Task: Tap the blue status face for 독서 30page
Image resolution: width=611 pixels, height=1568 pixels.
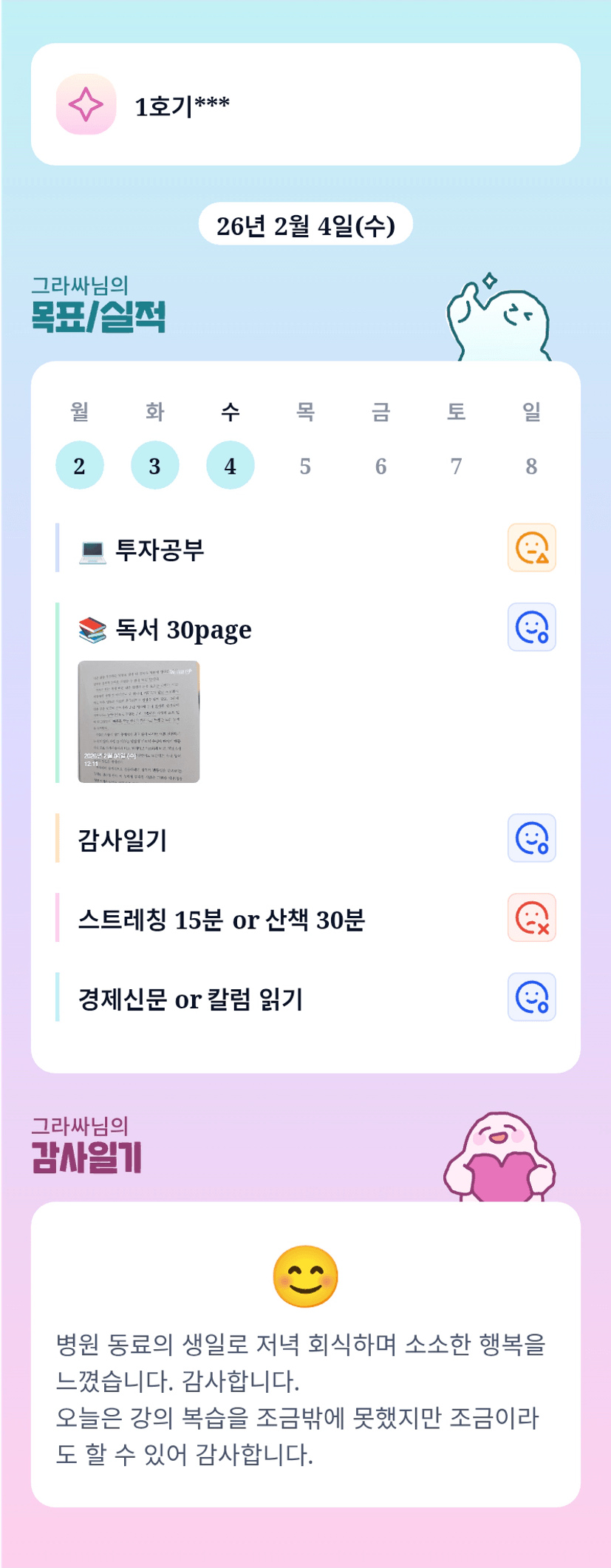Action: (x=532, y=627)
